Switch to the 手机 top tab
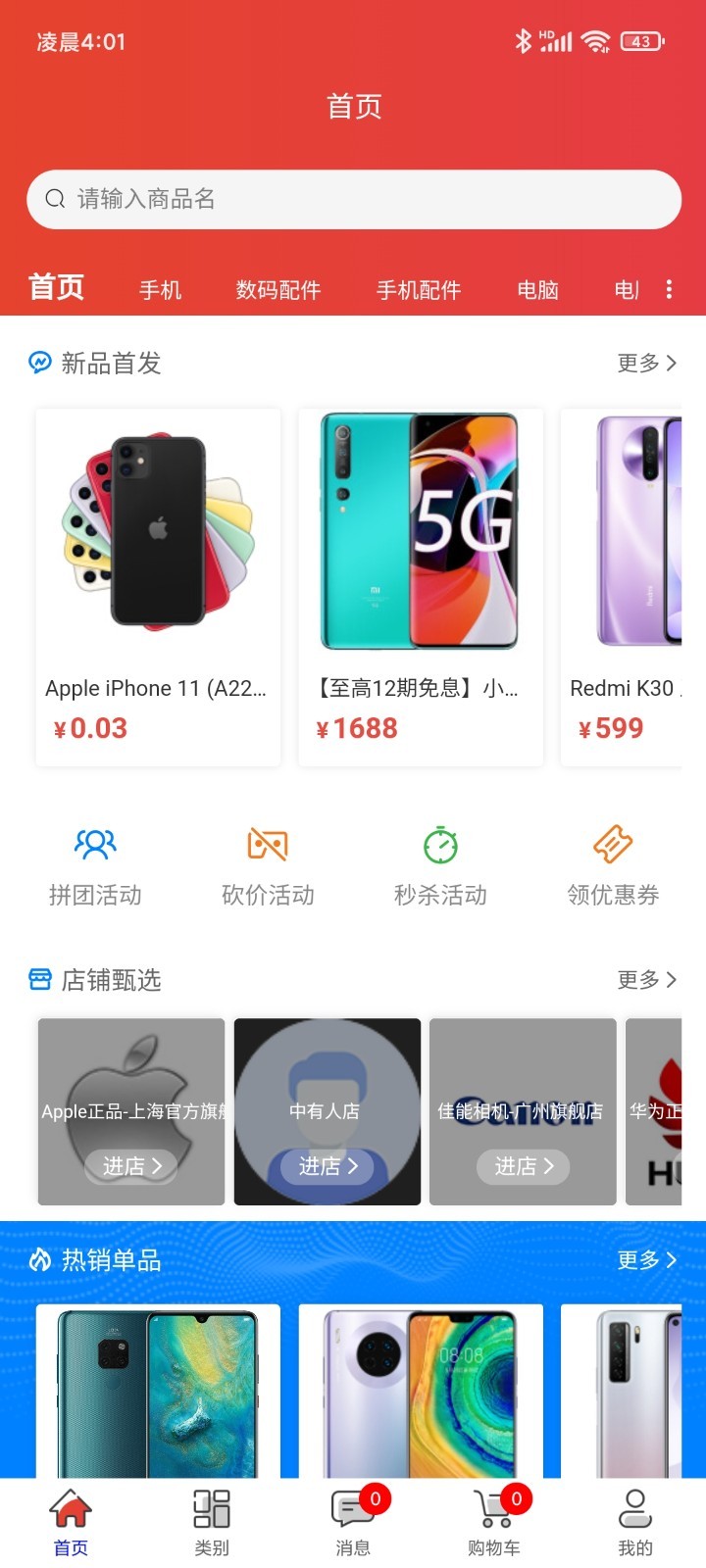Screen dimensions: 706x1568 (160, 290)
